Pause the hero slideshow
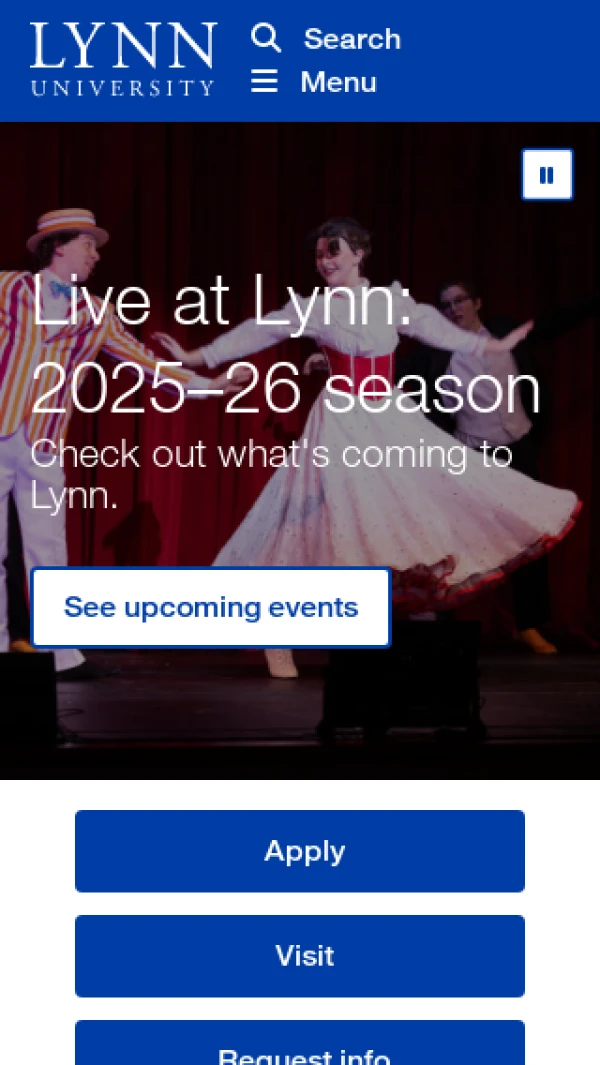 pyautogui.click(x=547, y=175)
